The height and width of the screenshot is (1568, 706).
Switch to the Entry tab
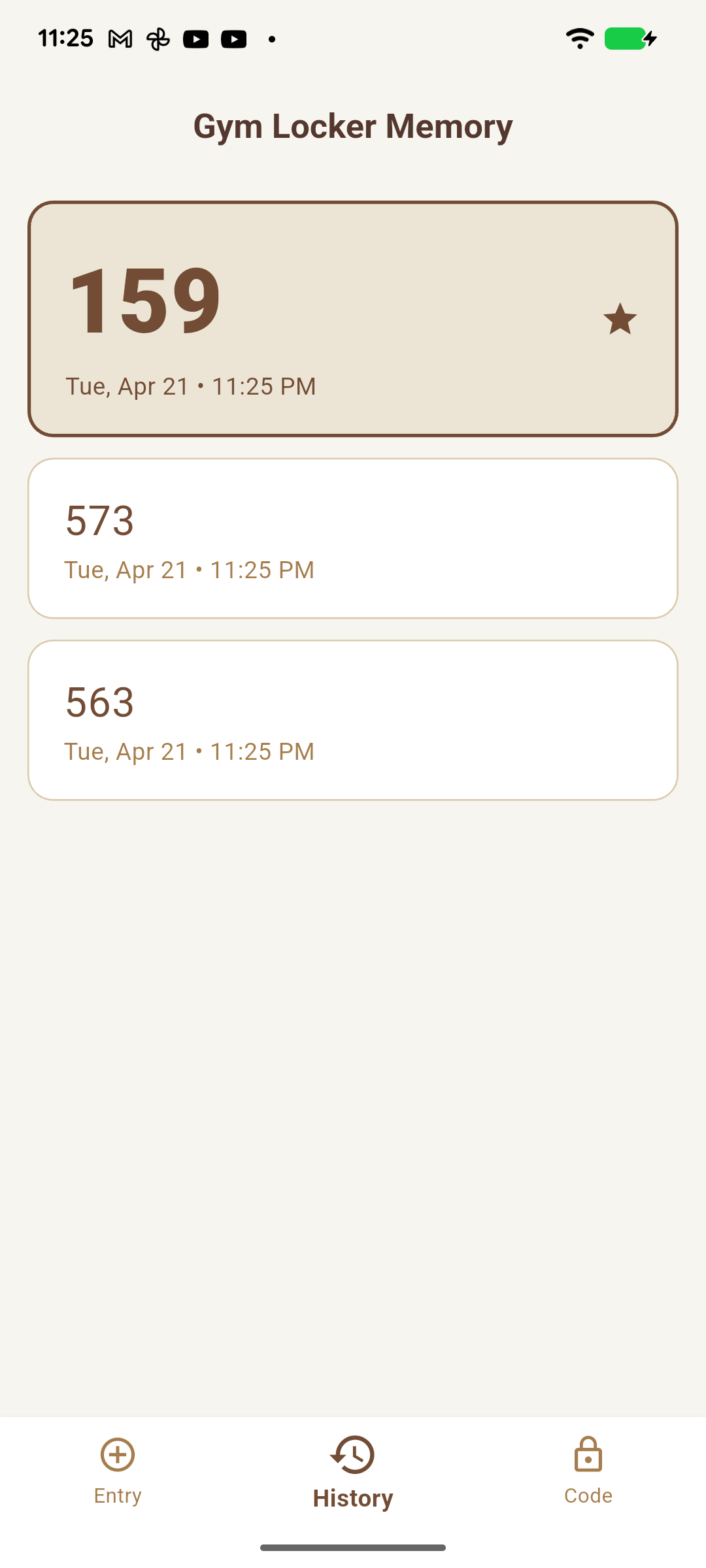118,1477
